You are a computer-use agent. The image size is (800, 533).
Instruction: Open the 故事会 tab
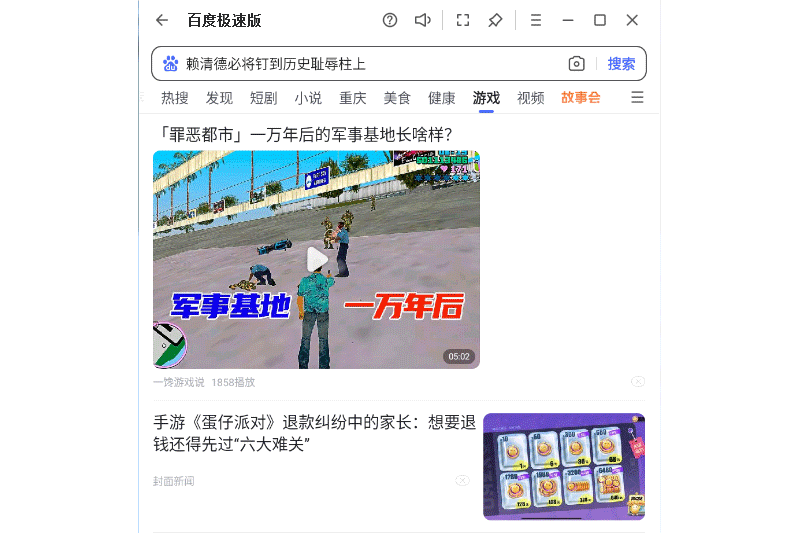[x=580, y=98]
